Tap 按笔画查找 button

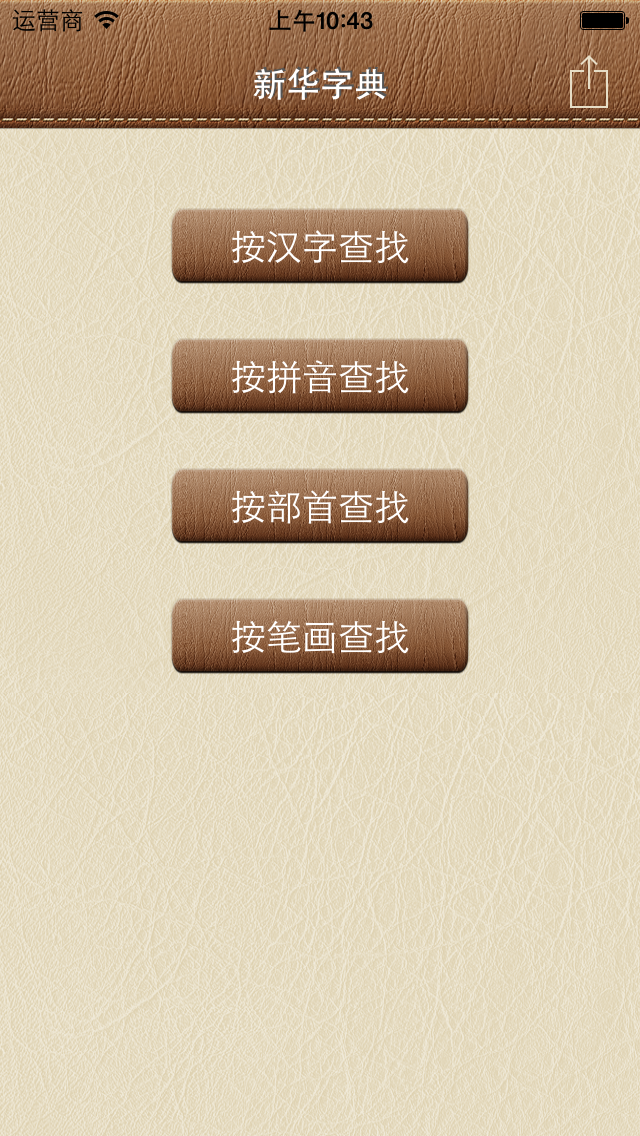pyautogui.click(x=320, y=636)
